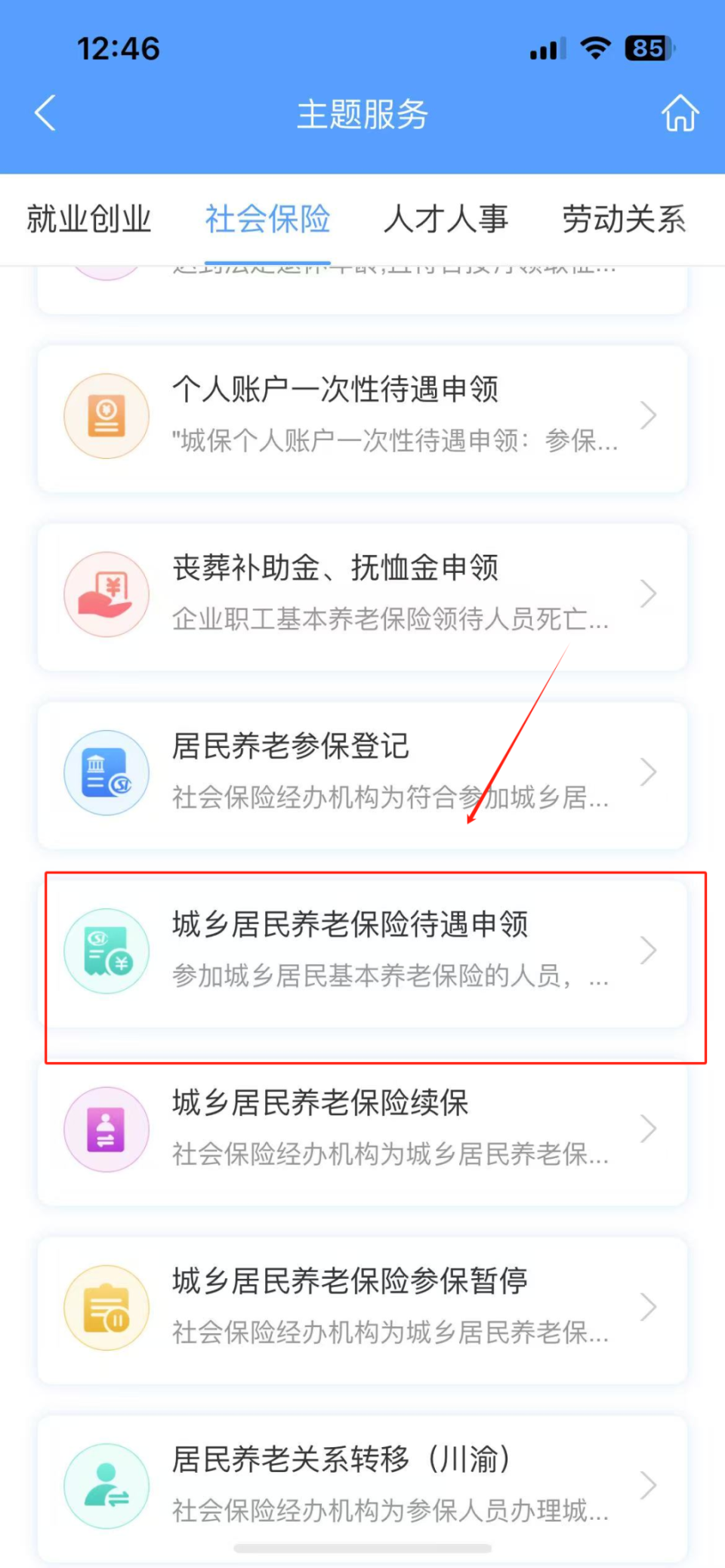Select the 城乡居民养老保险续保 purple person icon
725x1568 pixels.
[x=106, y=1129]
